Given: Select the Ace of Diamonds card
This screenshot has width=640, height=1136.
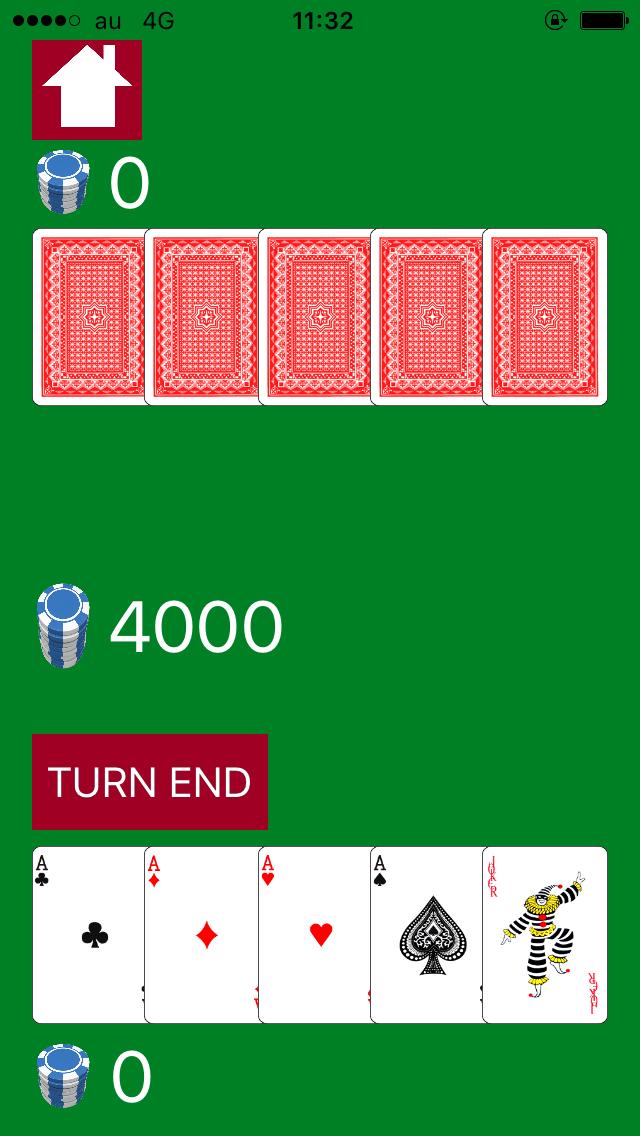Looking at the screenshot, I should 202,935.
